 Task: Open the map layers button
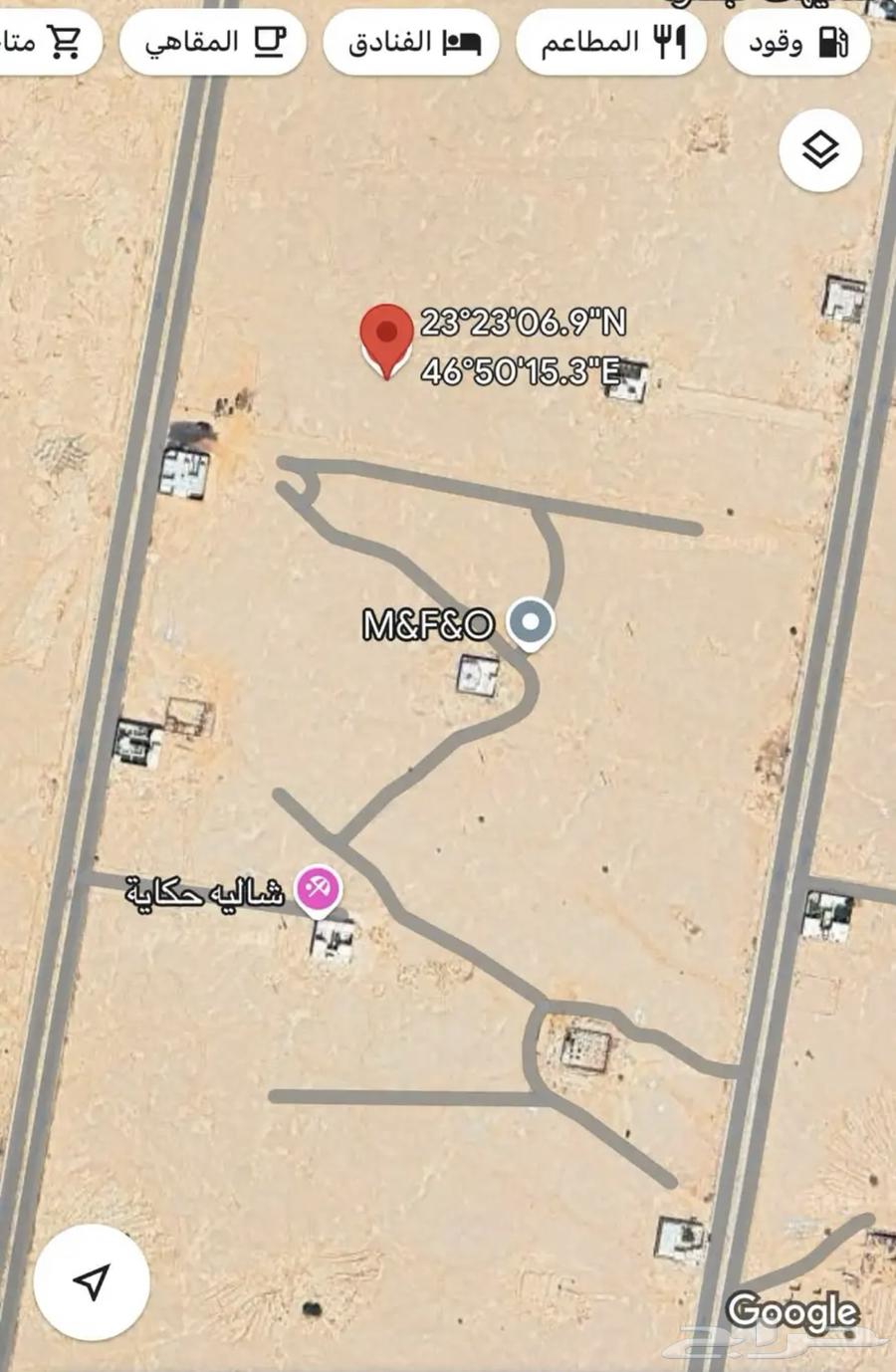[x=820, y=151]
